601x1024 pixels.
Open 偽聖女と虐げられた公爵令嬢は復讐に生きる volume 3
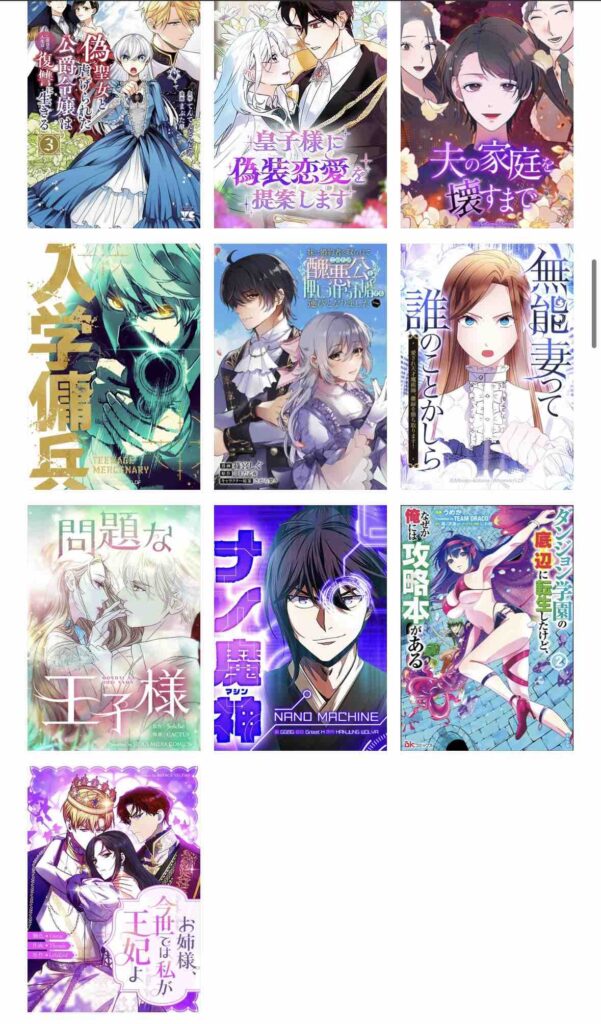[114, 114]
